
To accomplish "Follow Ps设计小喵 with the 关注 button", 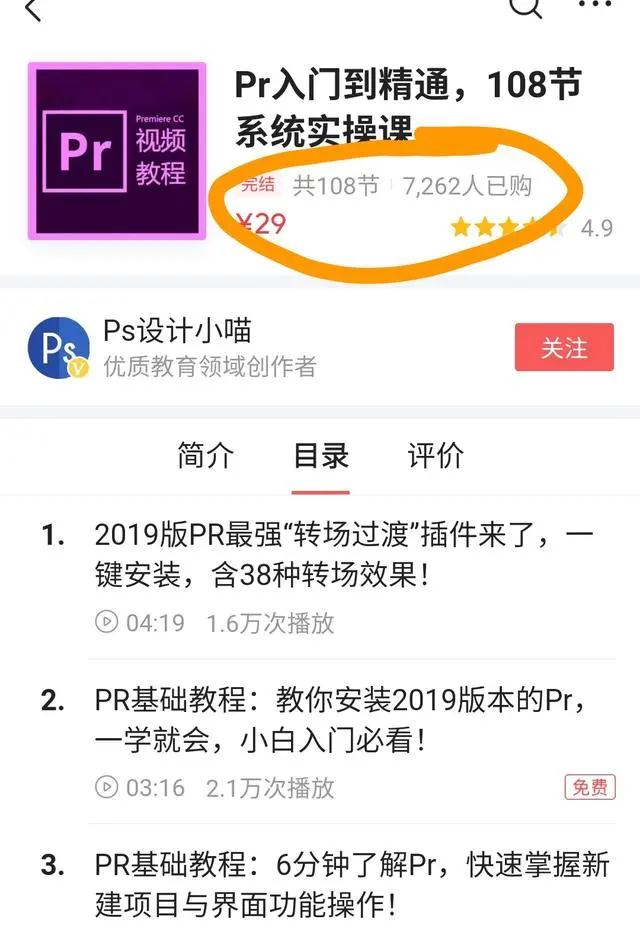I will click(x=564, y=348).
